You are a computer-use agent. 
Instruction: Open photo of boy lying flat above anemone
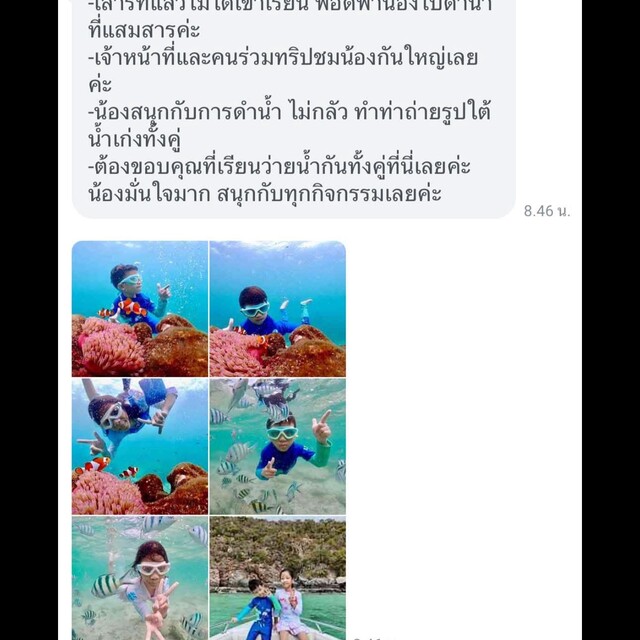point(278,308)
